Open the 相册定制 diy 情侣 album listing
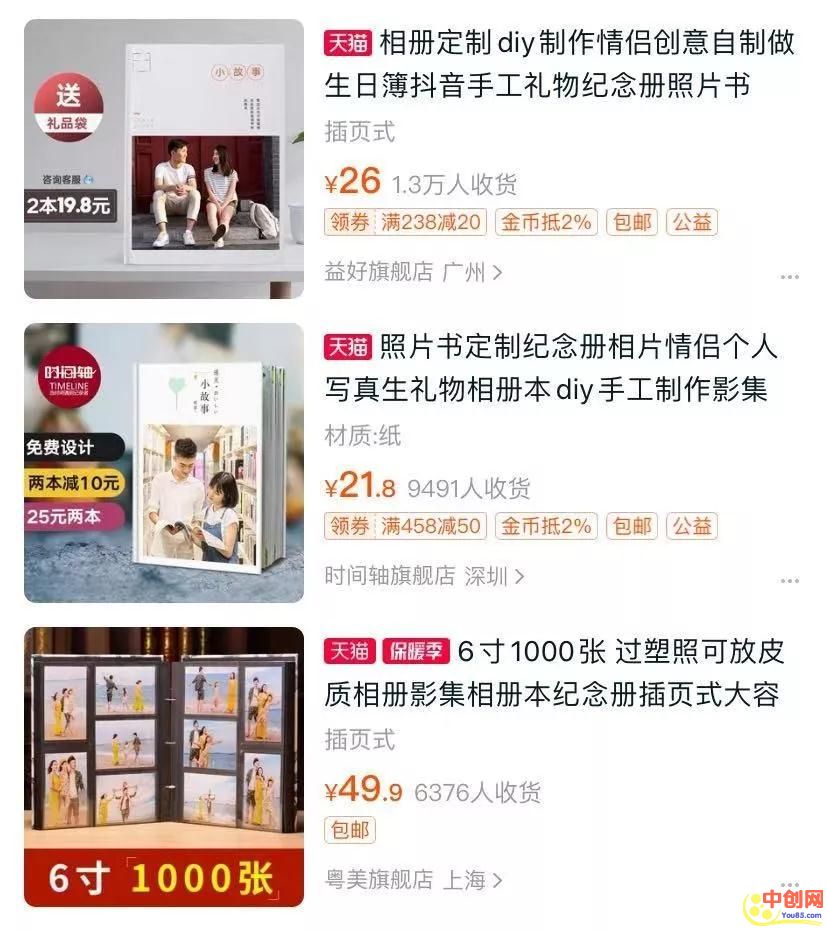828x931 pixels. click(560, 66)
